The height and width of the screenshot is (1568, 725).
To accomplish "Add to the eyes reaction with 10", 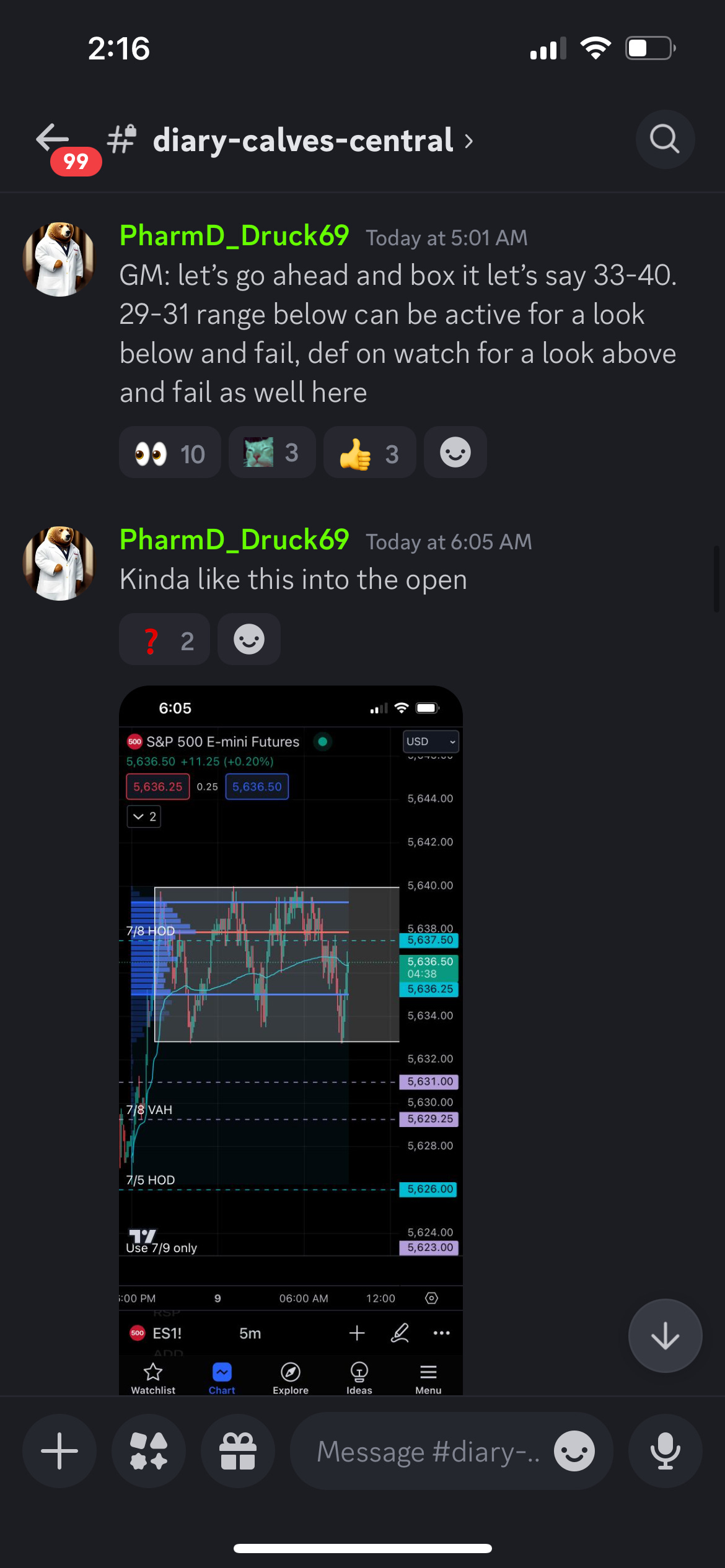I will click(x=170, y=453).
